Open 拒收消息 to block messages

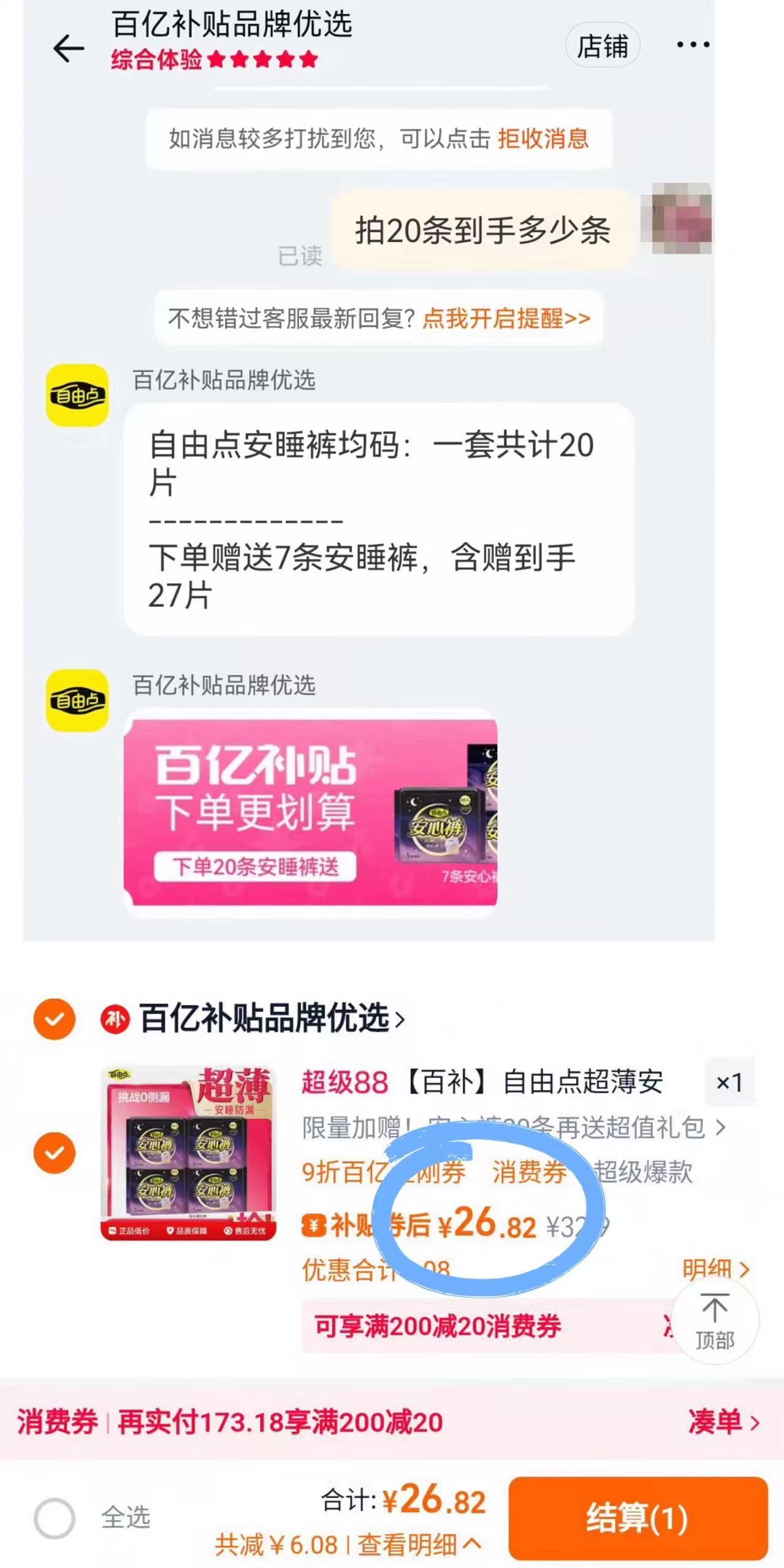[543, 140]
